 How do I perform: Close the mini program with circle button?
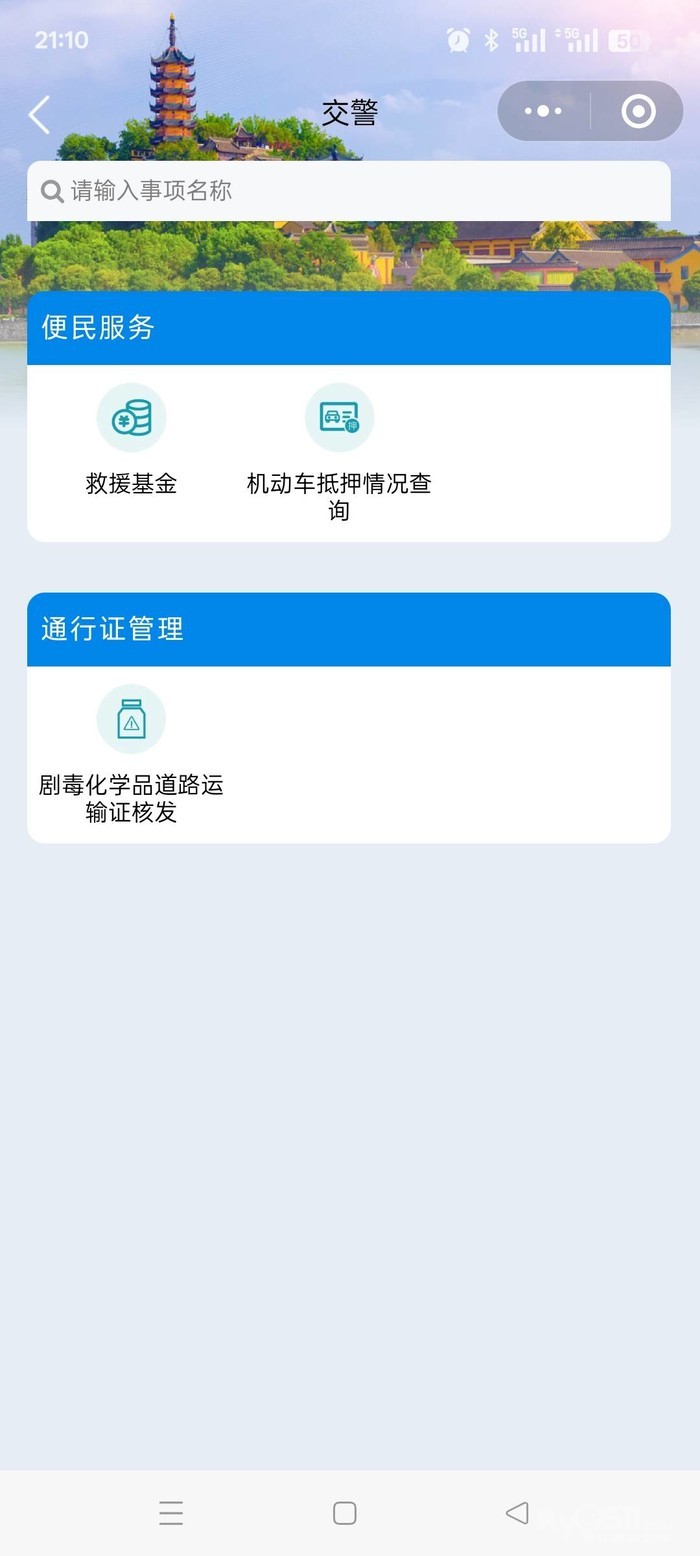[x=638, y=111]
